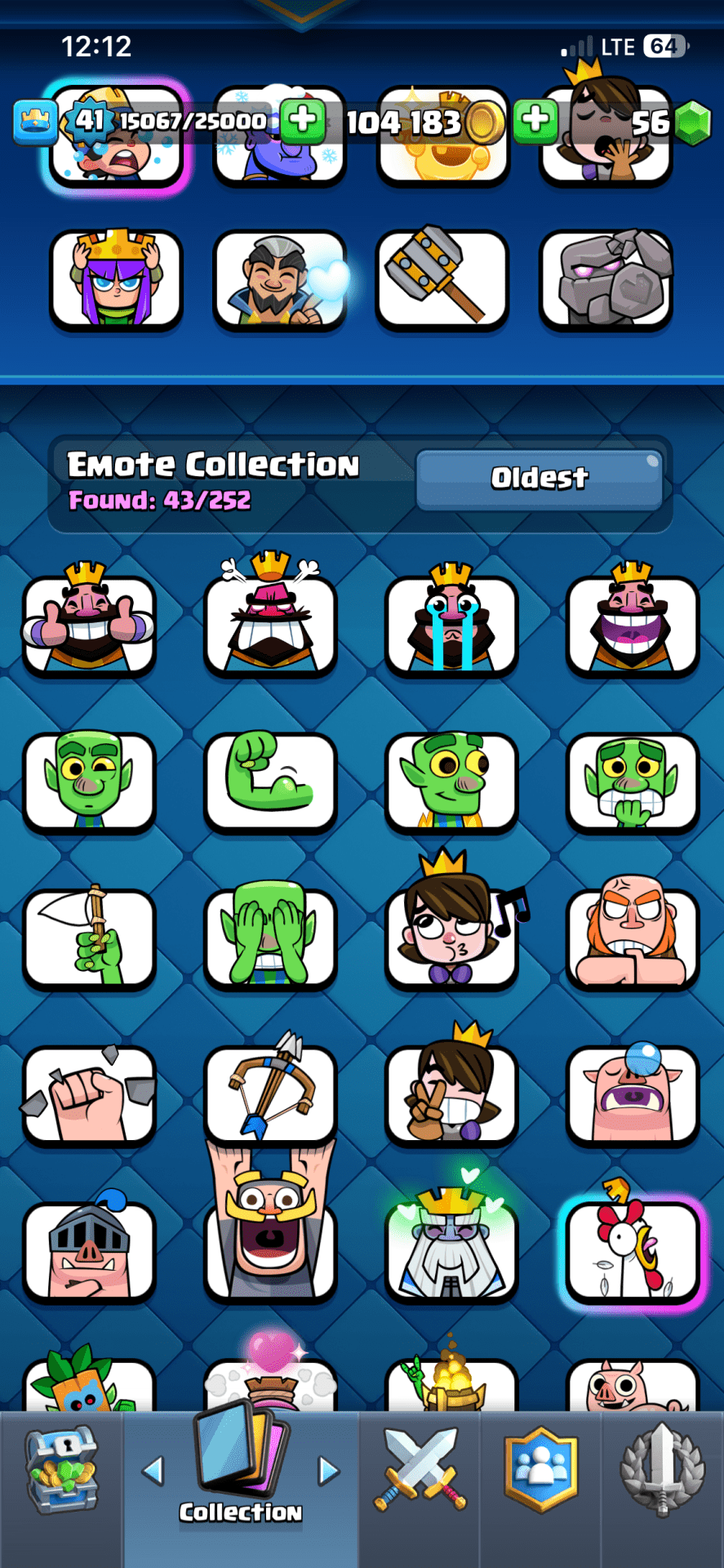Image resolution: width=724 pixels, height=1568 pixels.
Task: Switch to the Battle crossed swords tab
Action: (420, 1470)
